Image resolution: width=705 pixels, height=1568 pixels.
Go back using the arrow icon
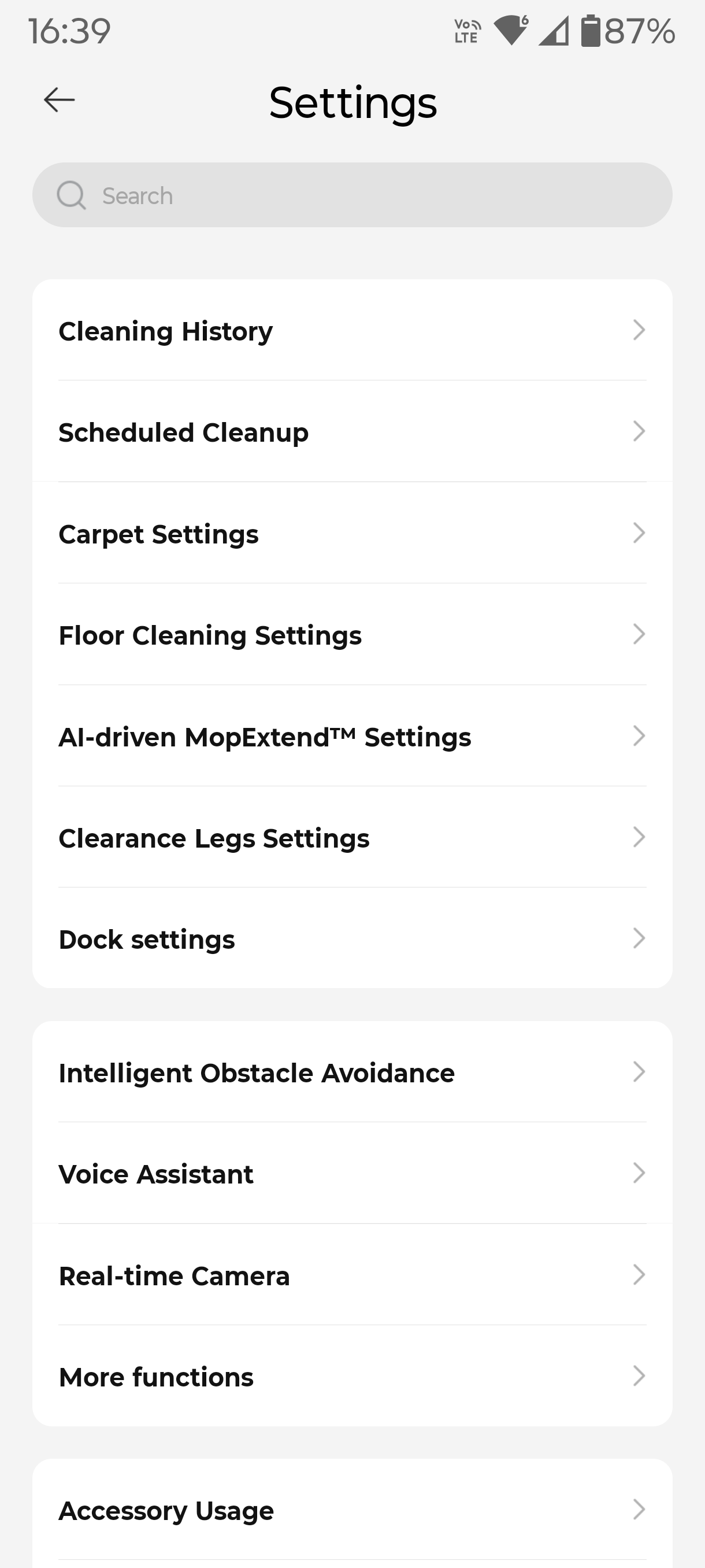(x=59, y=100)
